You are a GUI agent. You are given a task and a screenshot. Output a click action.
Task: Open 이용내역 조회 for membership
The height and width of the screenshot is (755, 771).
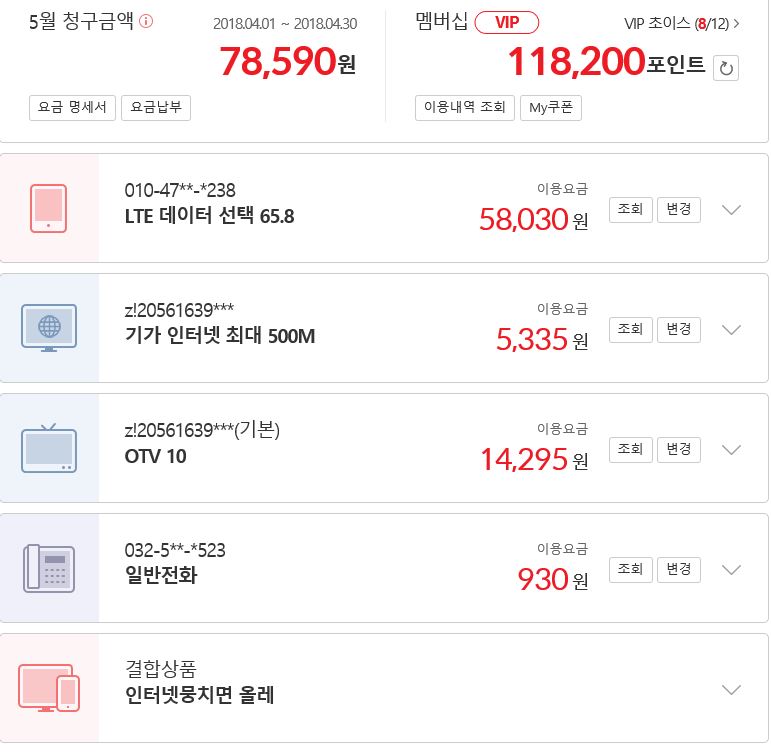[464, 108]
